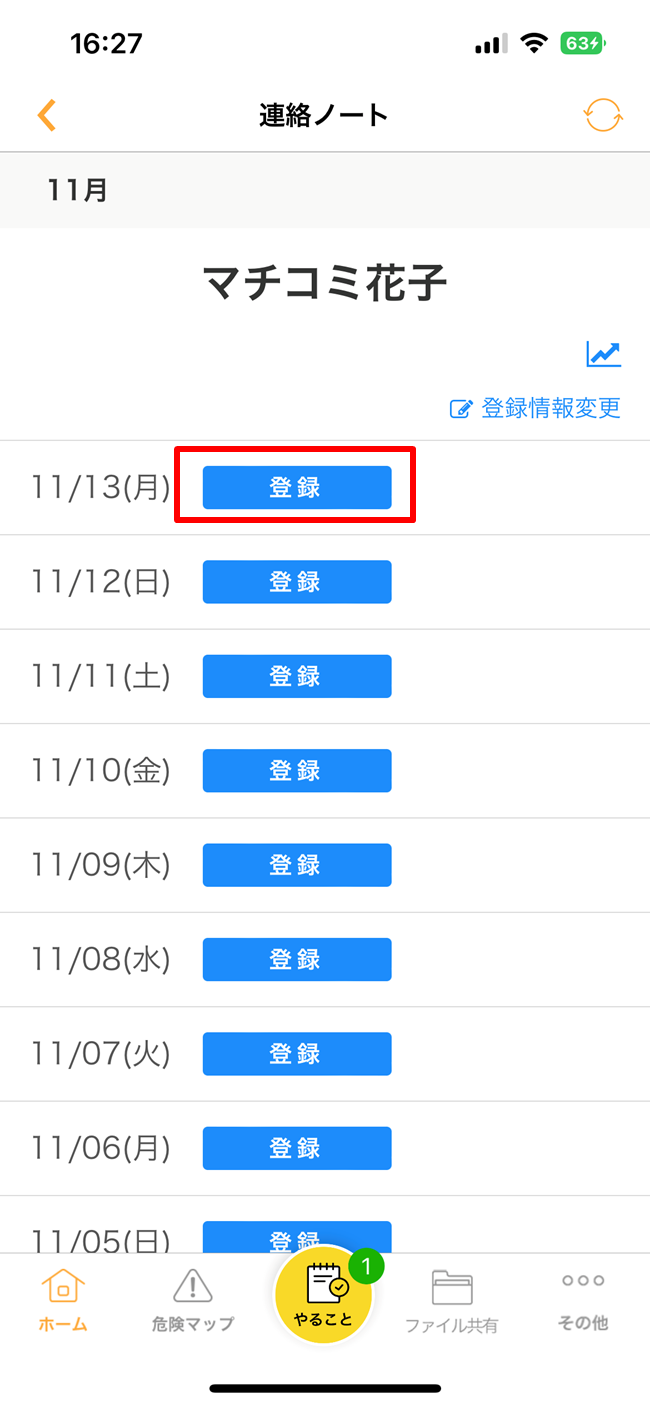Open the graph chart icon

pos(603,354)
